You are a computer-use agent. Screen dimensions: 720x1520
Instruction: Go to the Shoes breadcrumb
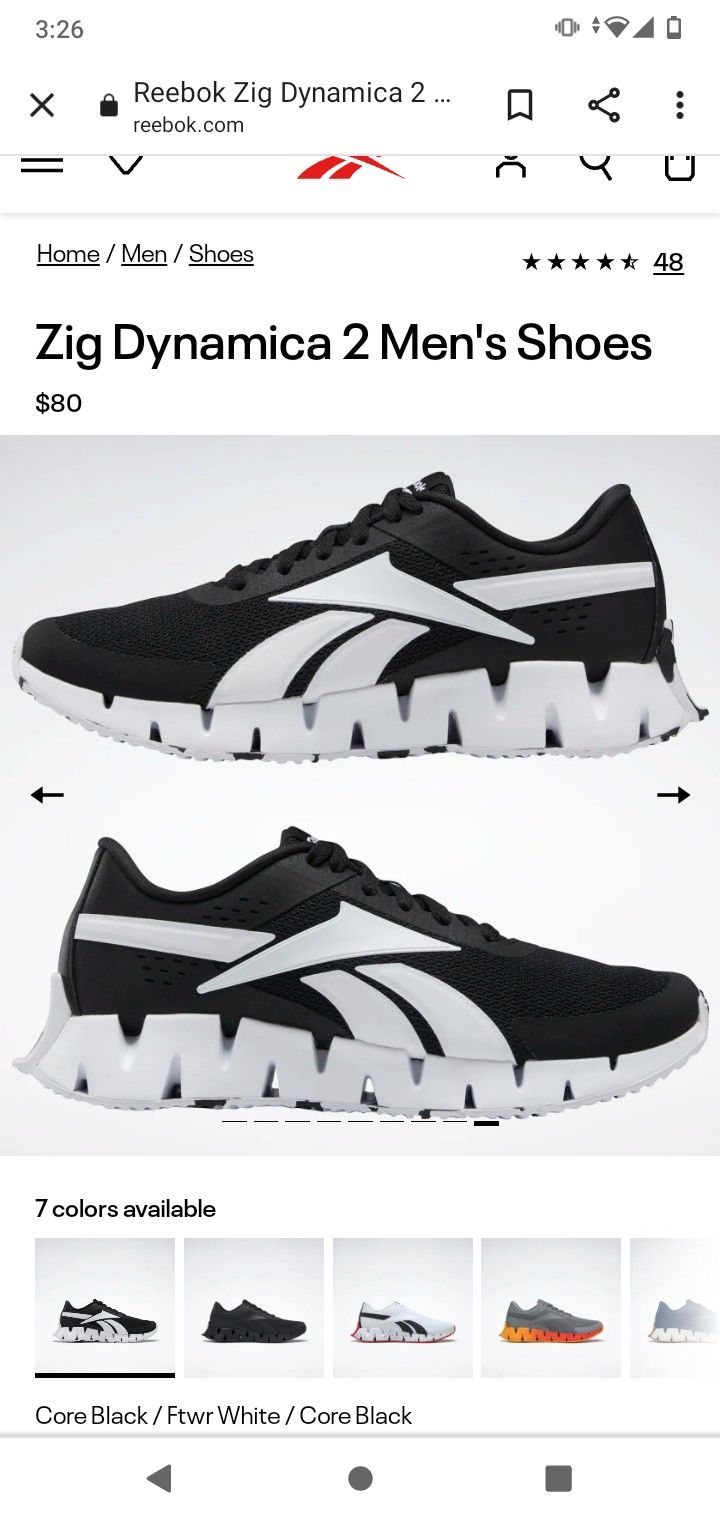[221, 253]
